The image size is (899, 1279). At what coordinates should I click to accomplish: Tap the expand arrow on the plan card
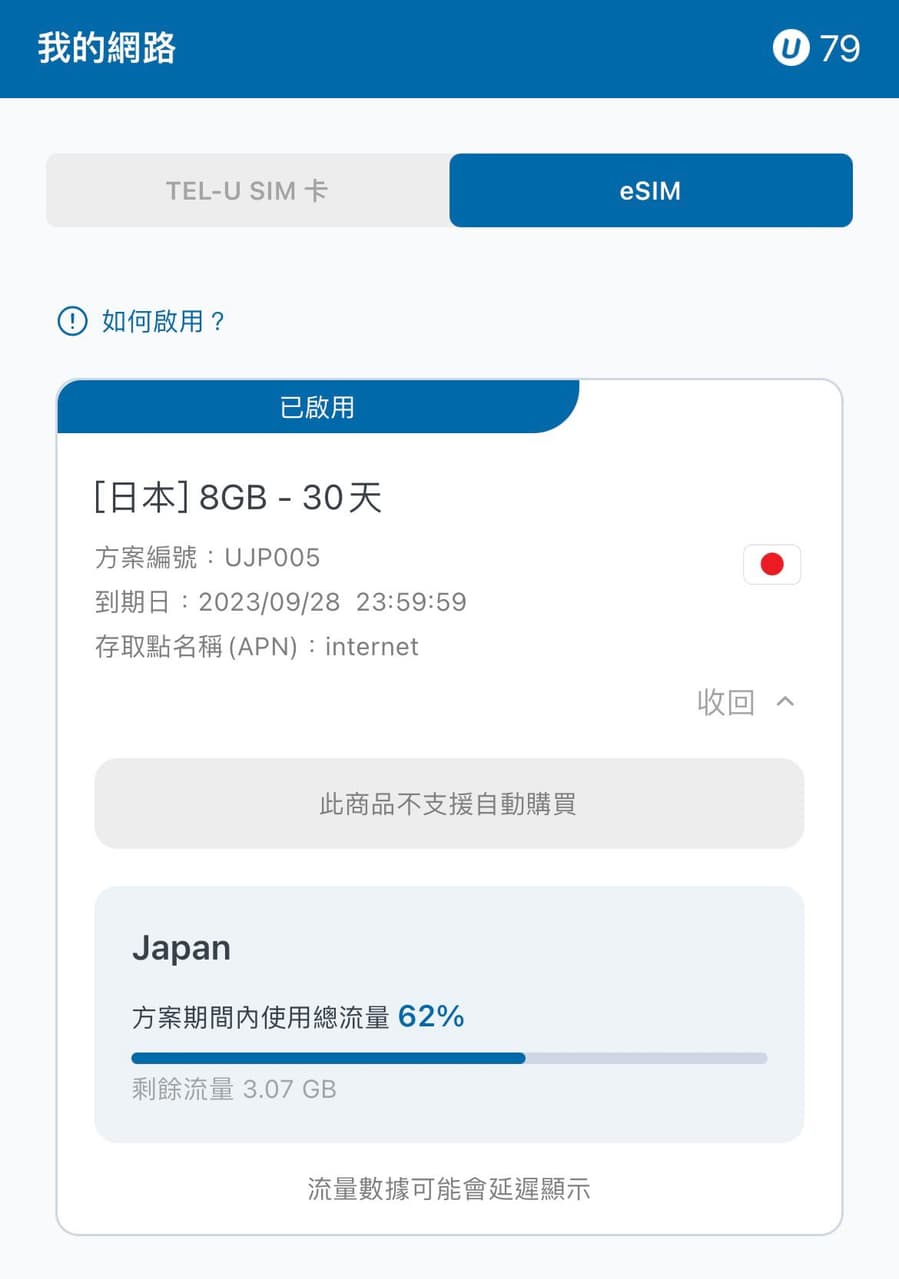point(786,702)
